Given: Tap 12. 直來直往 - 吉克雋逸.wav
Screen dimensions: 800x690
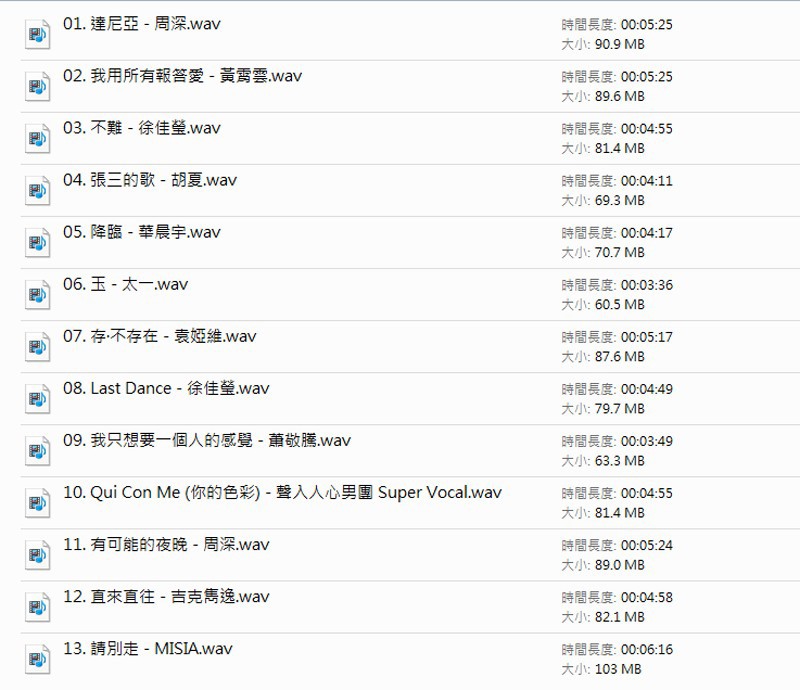Looking at the screenshot, I should [166, 596].
